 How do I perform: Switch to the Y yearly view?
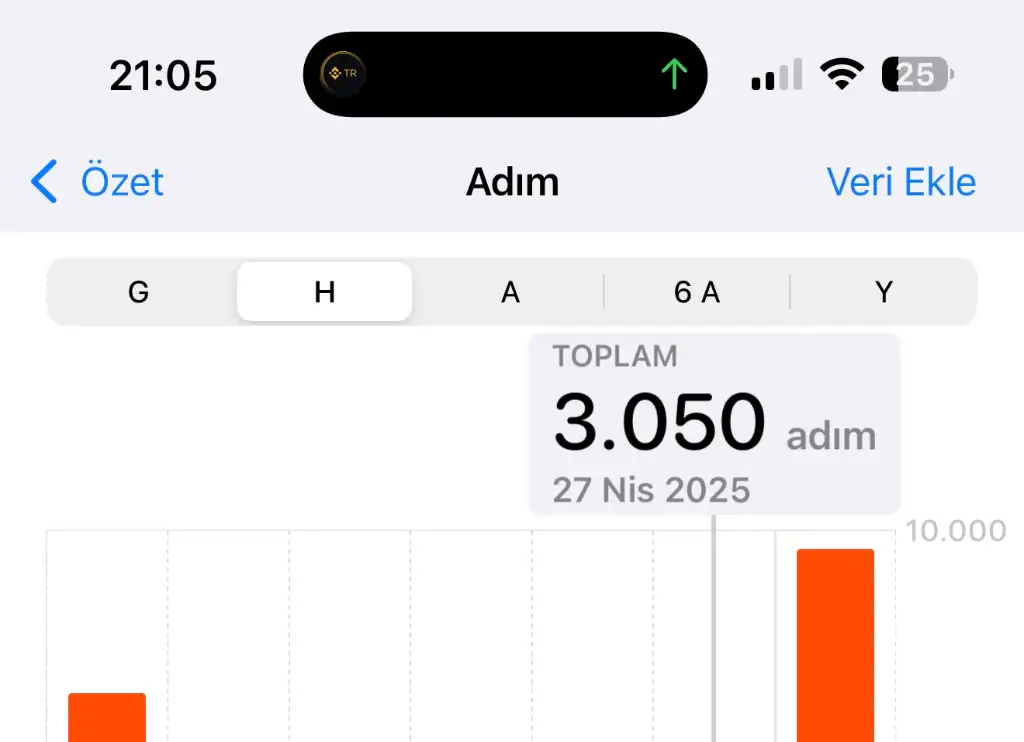point(883,292)
